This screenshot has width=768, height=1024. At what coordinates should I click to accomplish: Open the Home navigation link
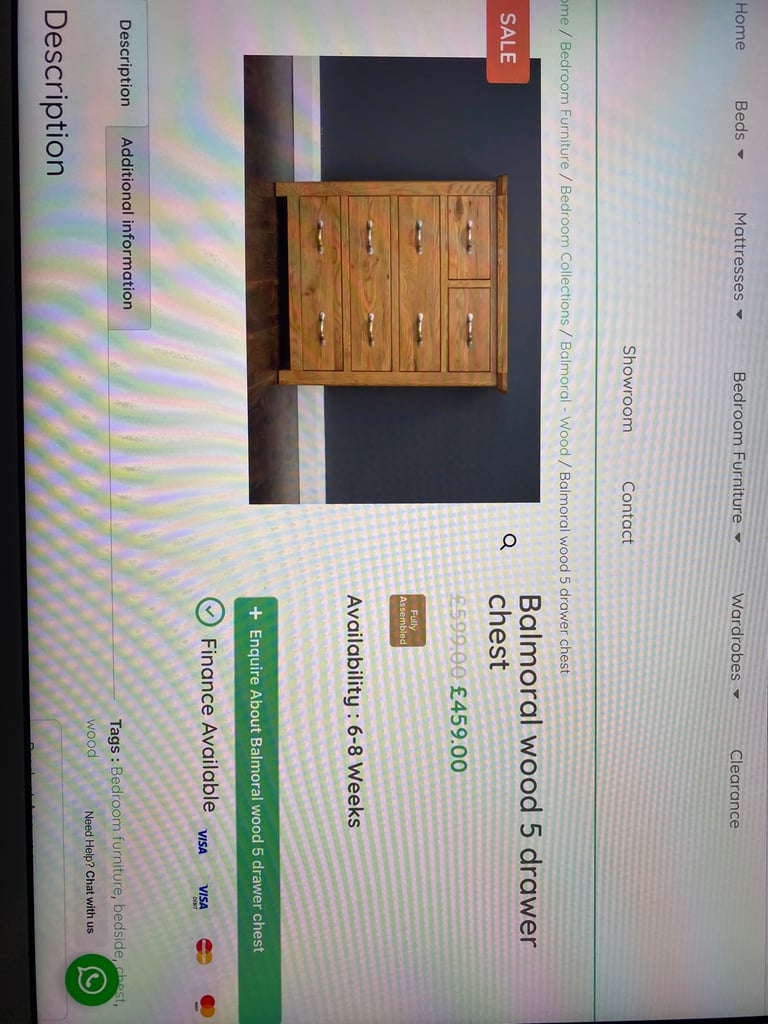coord(739,27)
